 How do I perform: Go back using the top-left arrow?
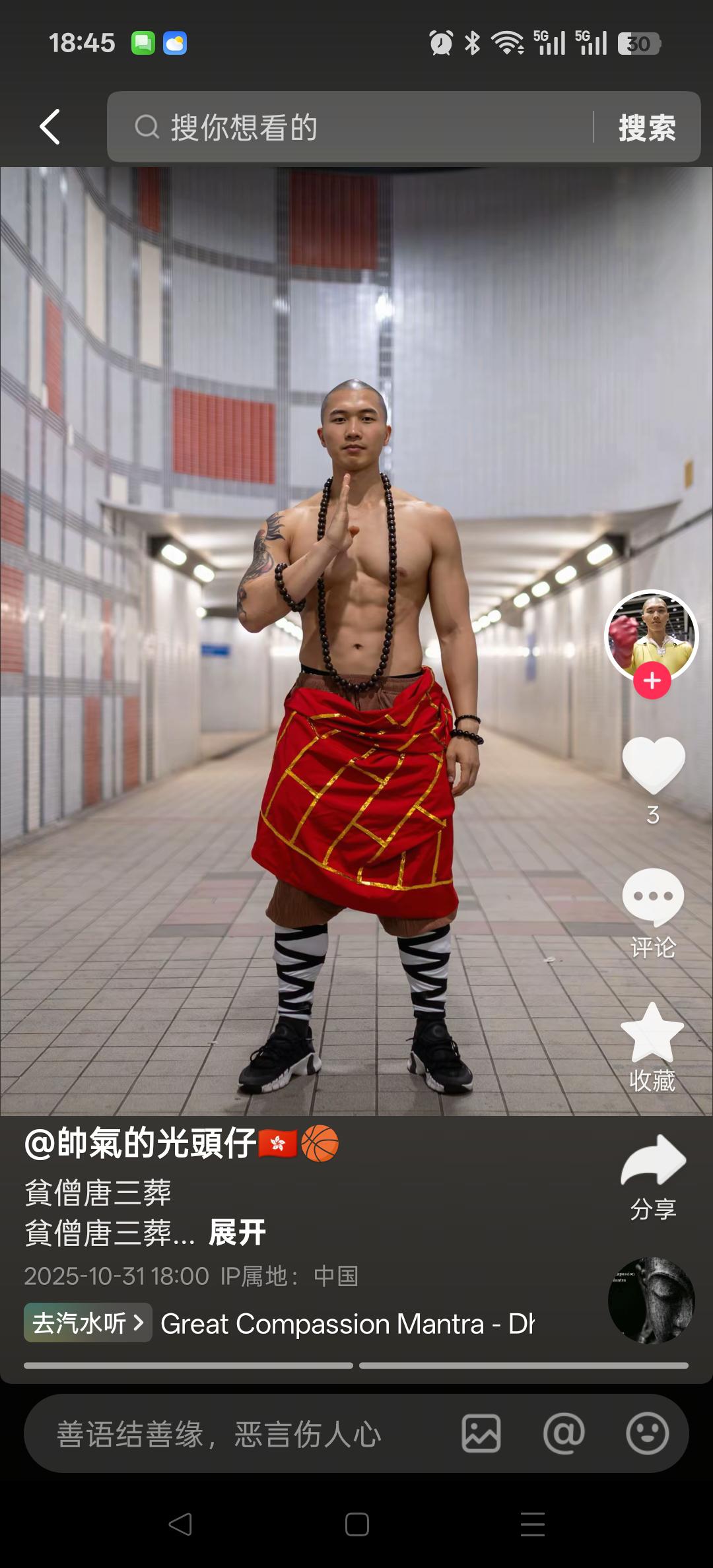[50, 127]
